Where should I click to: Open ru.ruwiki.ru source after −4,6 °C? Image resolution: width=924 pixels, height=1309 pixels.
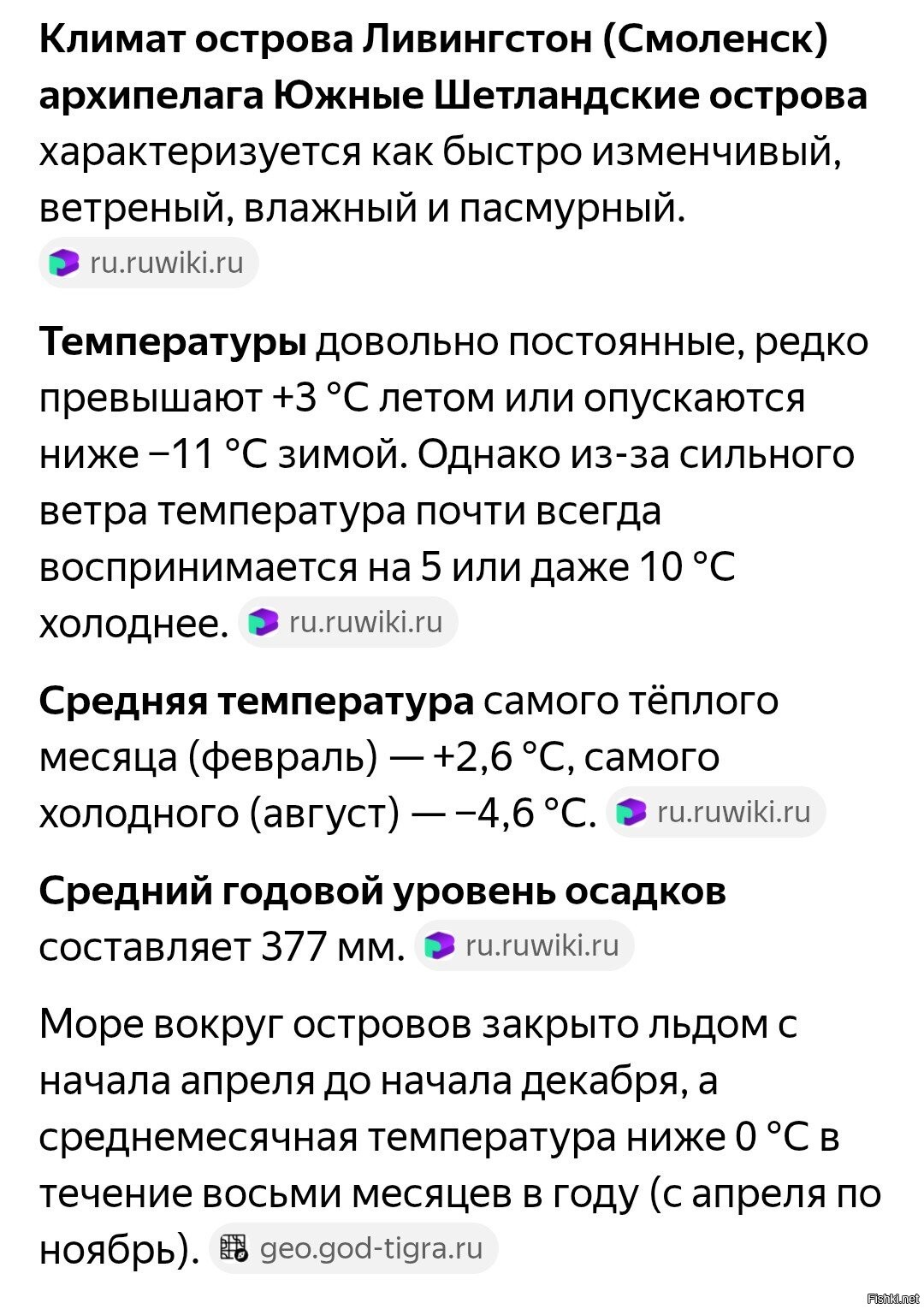click(716, 812)
